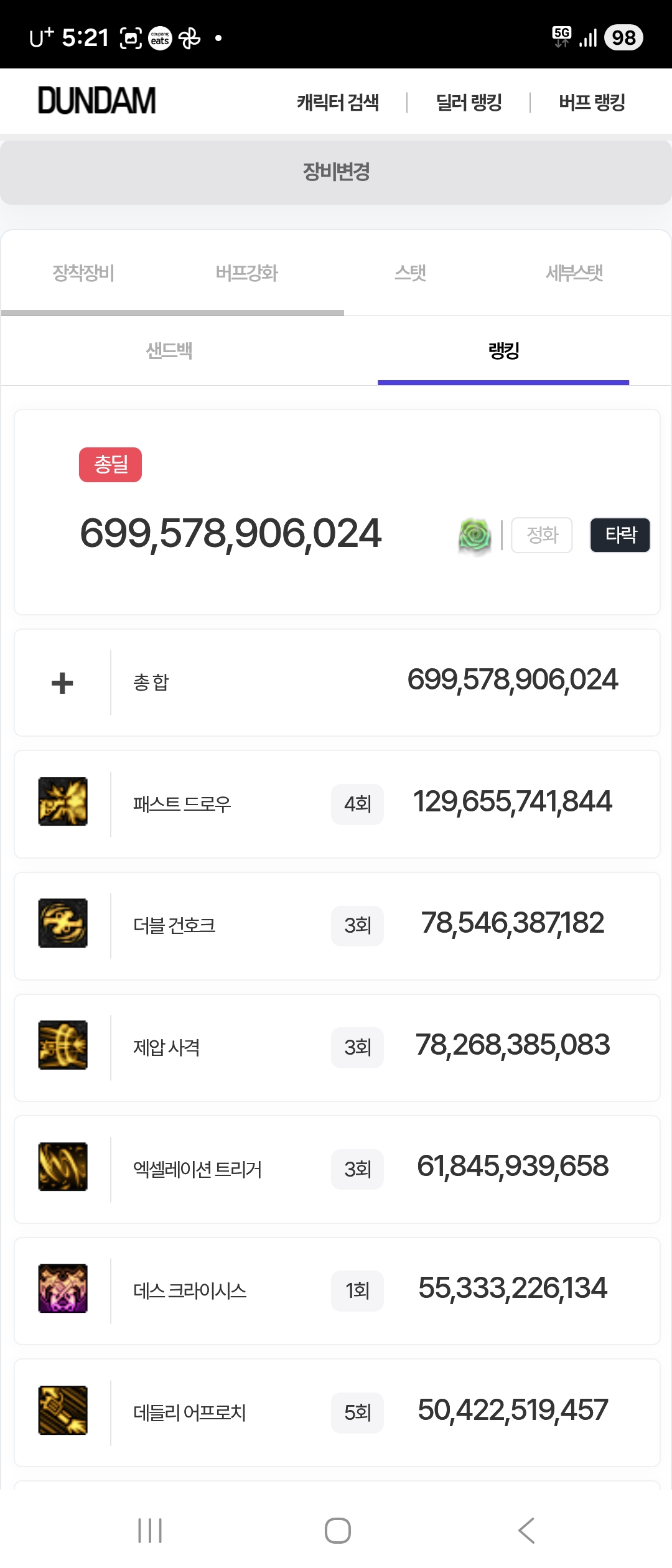Viewport: 672px width, 1568px height.
Task: Go to 딜러 랭킹 page
Action: click(x=469, y=102)
